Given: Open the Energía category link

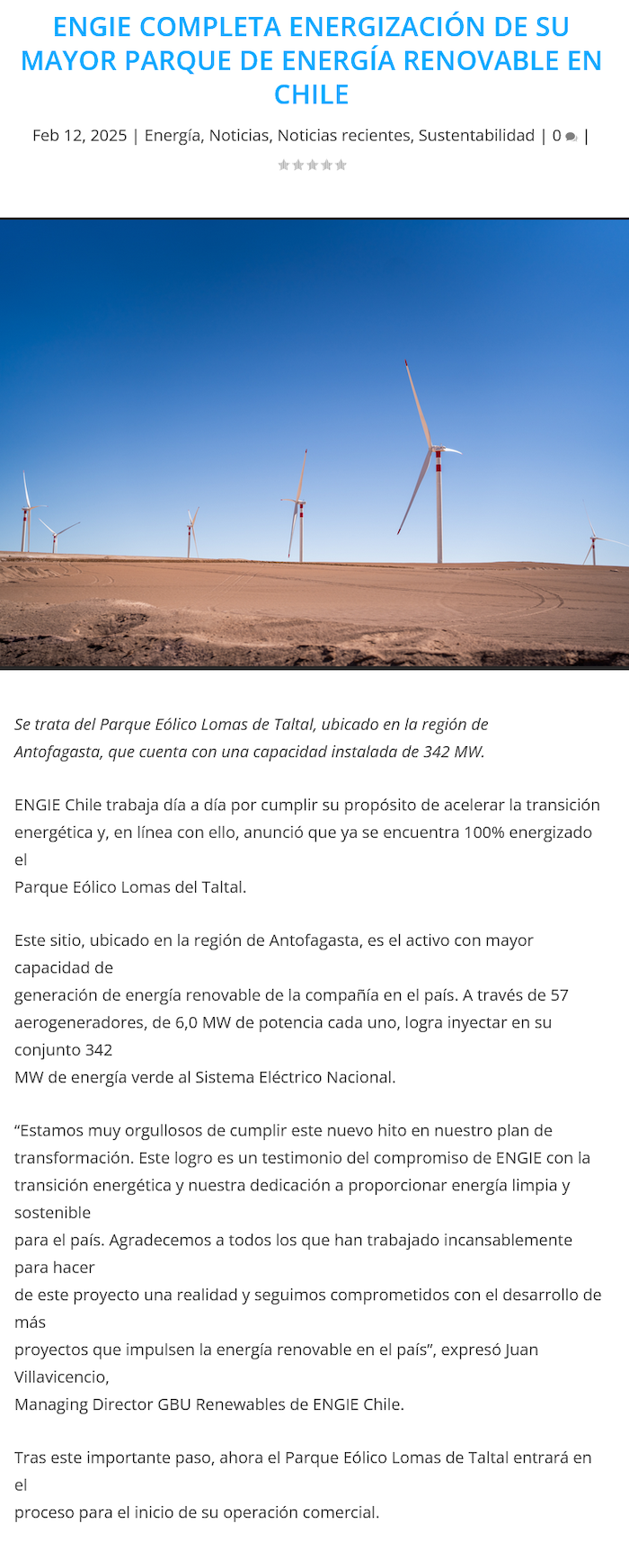Looking at the screenshot, I should point(173,136).
